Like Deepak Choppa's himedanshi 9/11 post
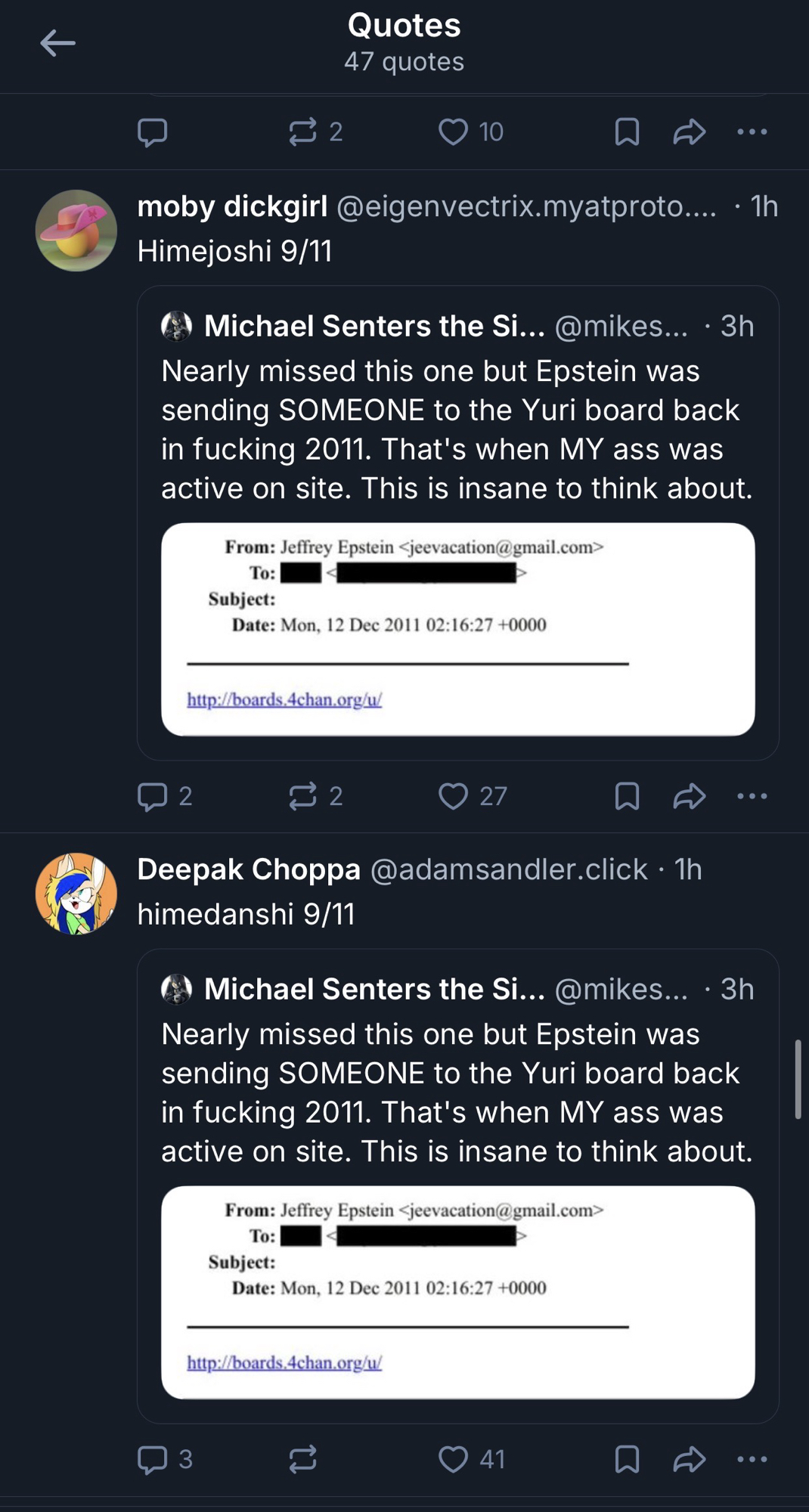 tap(454, 1459)
